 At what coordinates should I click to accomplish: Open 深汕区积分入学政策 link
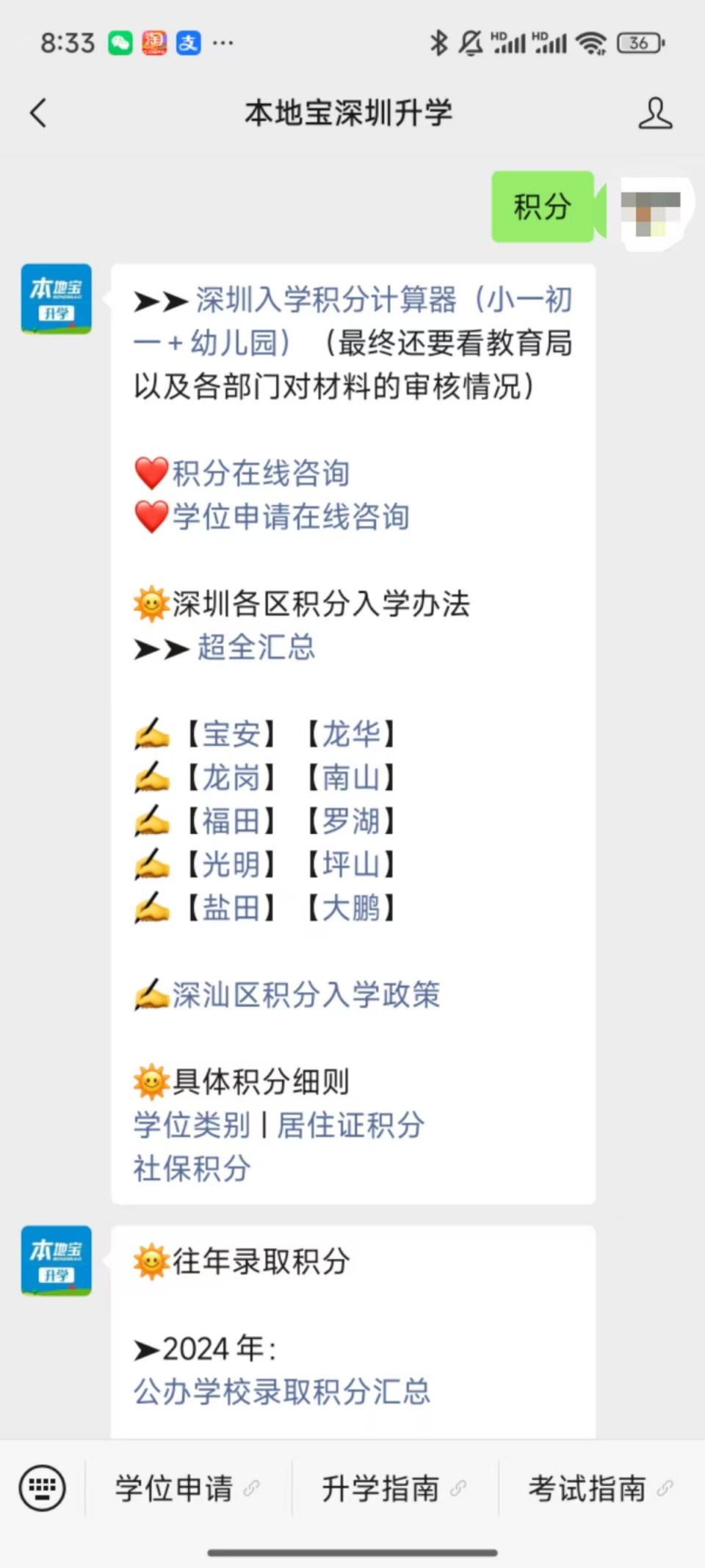(x=305, y=995)
